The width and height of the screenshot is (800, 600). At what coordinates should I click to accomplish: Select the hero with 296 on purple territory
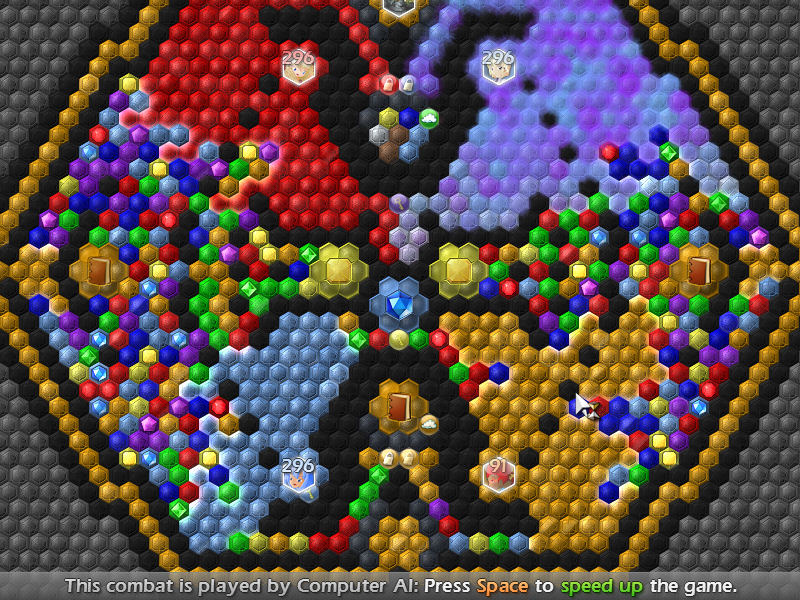tap(498, 67)
